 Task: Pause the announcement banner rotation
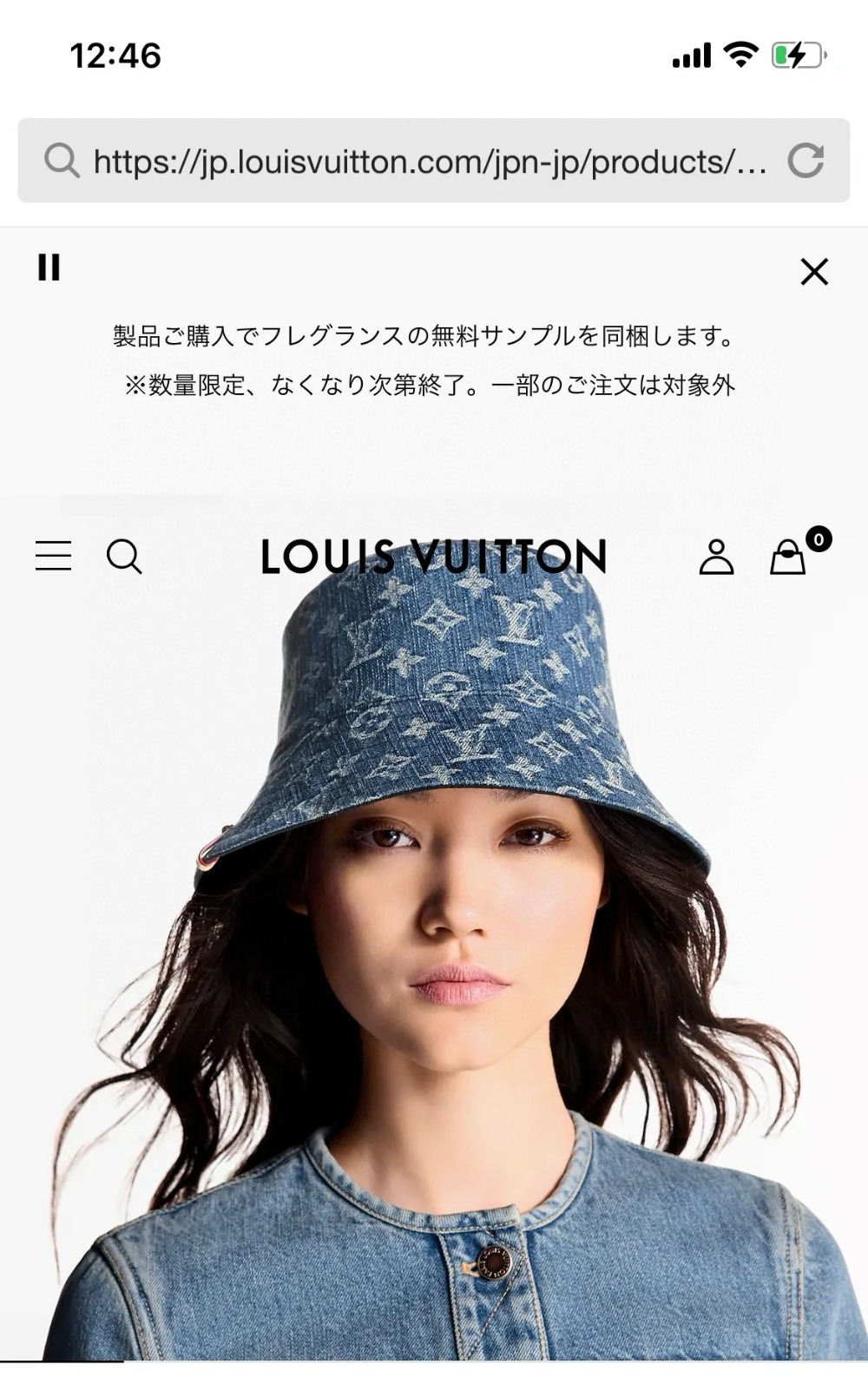click(x=49, y=267)
